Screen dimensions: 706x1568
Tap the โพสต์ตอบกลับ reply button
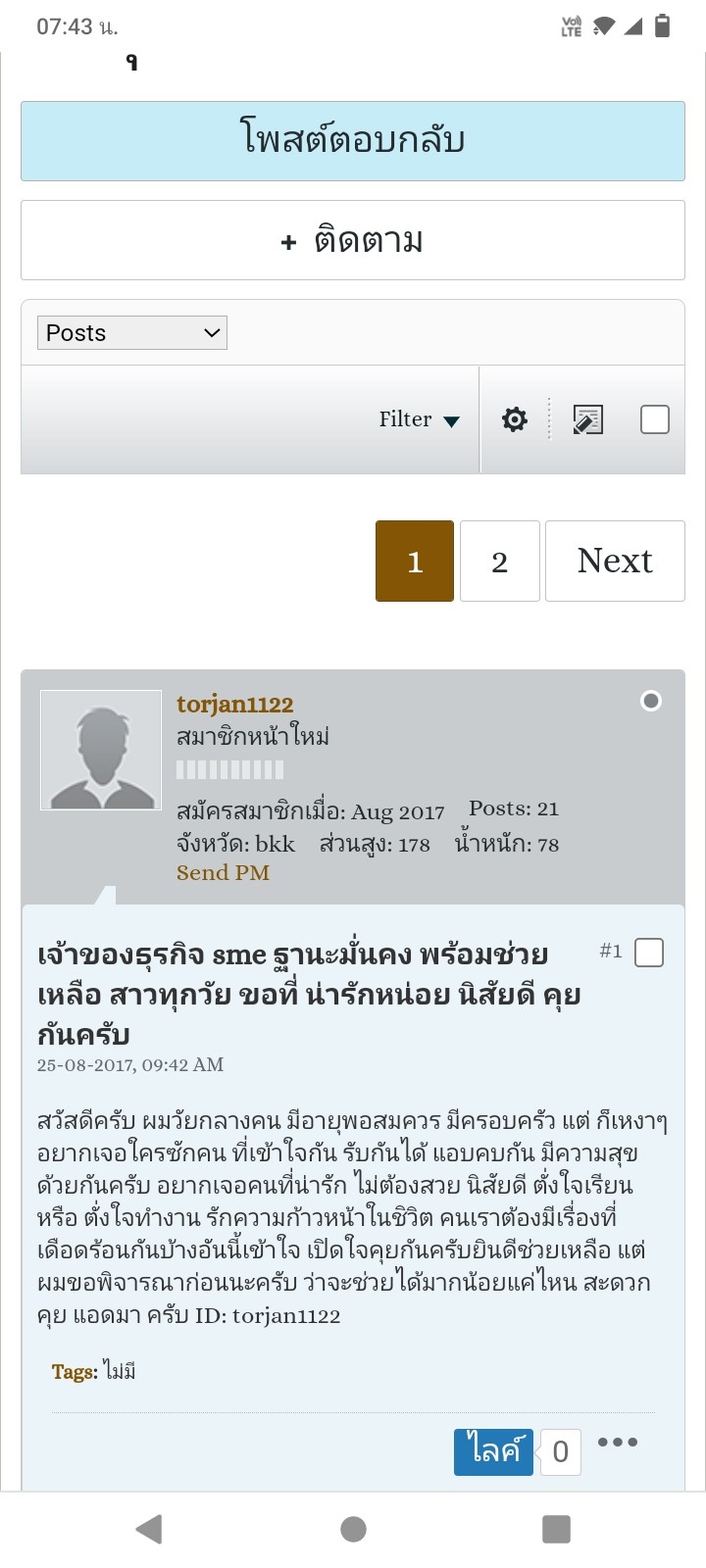point(353,140)
